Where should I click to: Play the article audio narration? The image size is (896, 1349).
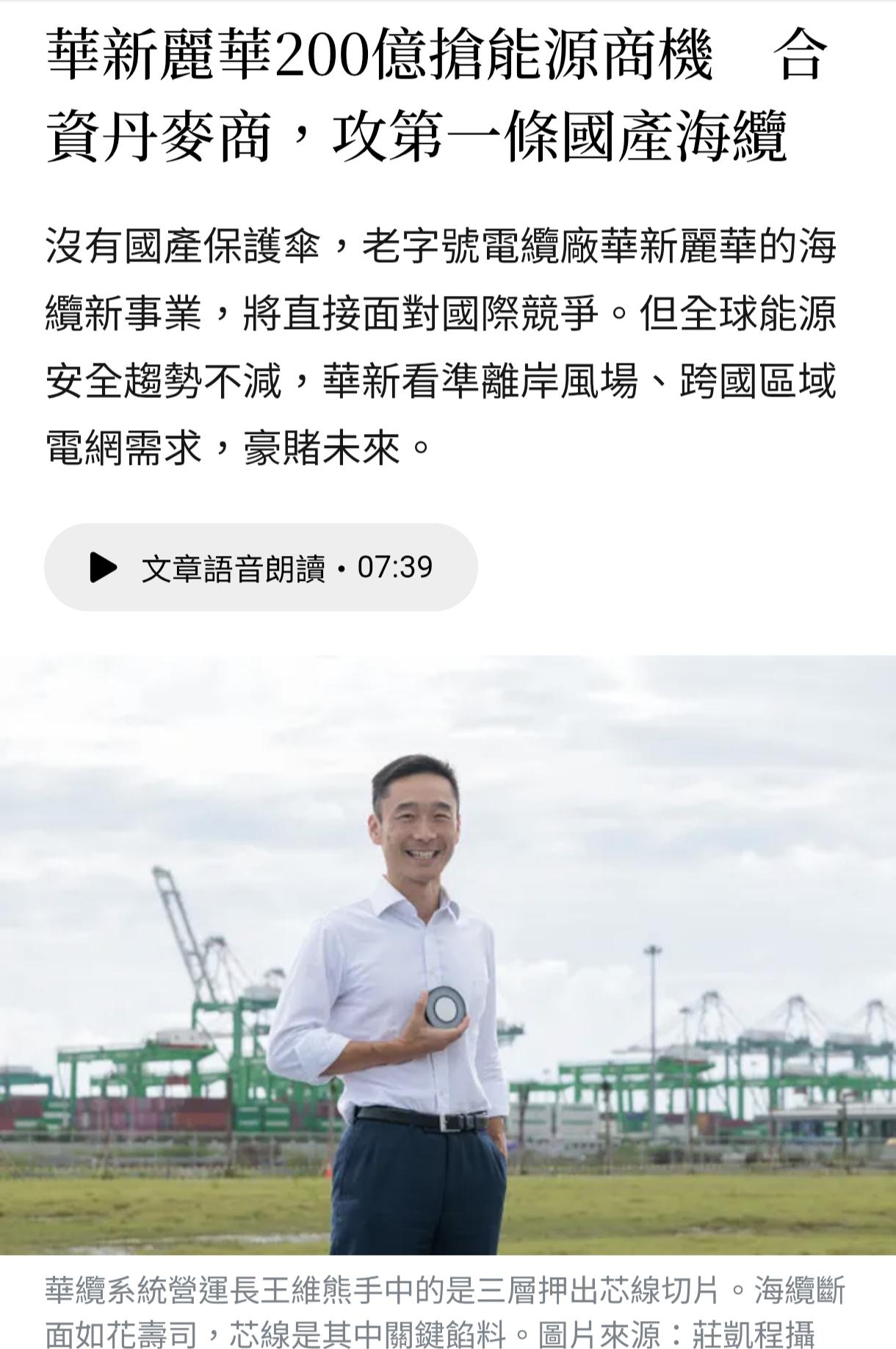pos(104,567)
